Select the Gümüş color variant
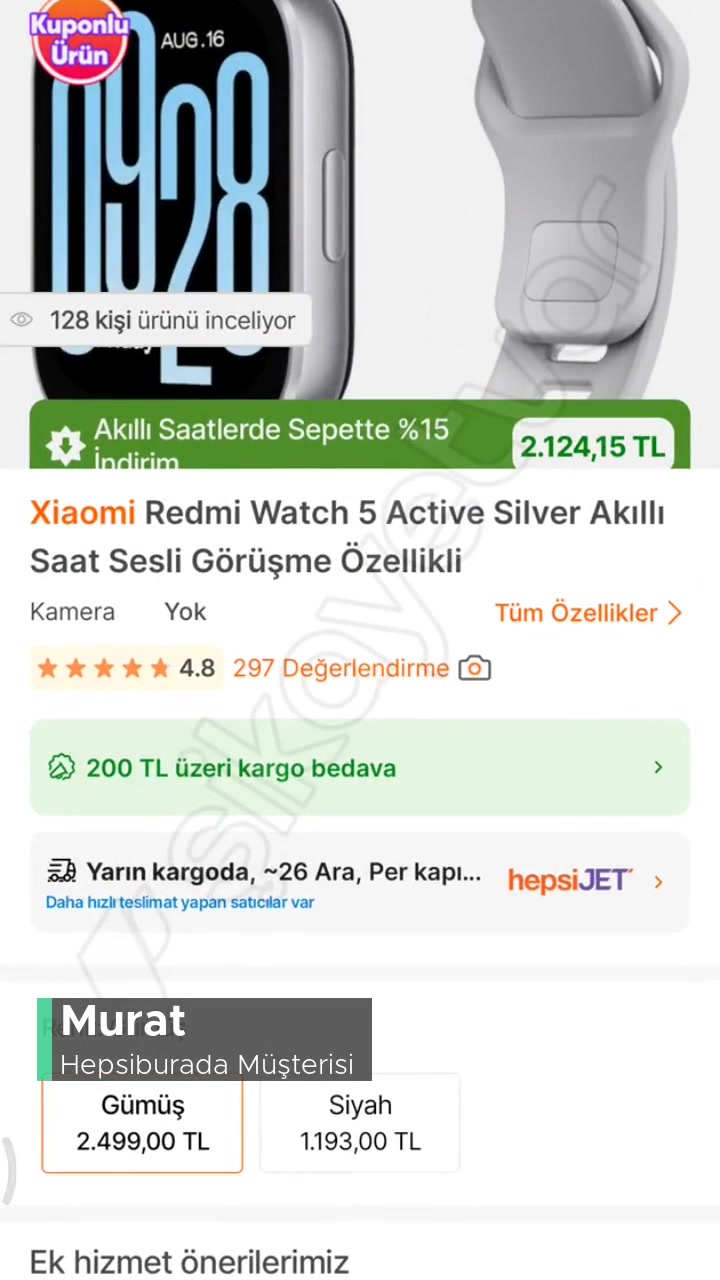 point(142,1122)
